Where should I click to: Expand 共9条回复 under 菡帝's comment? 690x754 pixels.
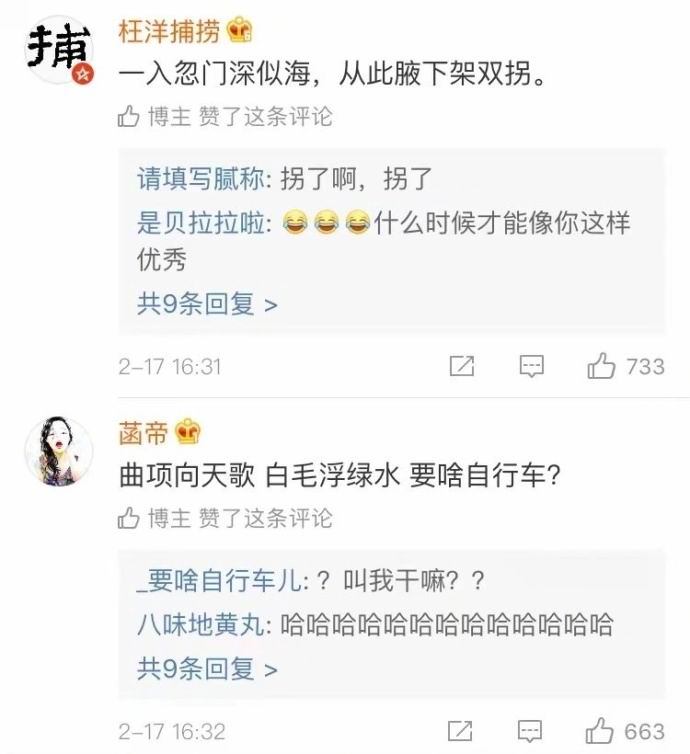tap(206, 669)
